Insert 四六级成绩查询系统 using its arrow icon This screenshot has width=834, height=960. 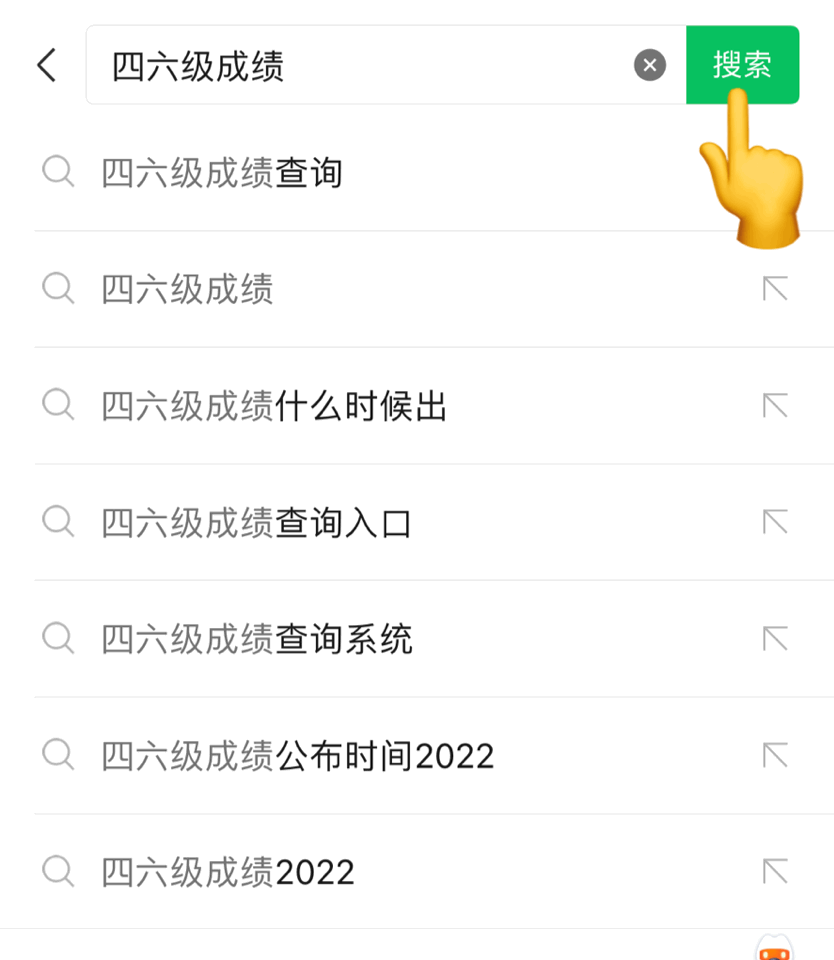click(x=775, y=639)
